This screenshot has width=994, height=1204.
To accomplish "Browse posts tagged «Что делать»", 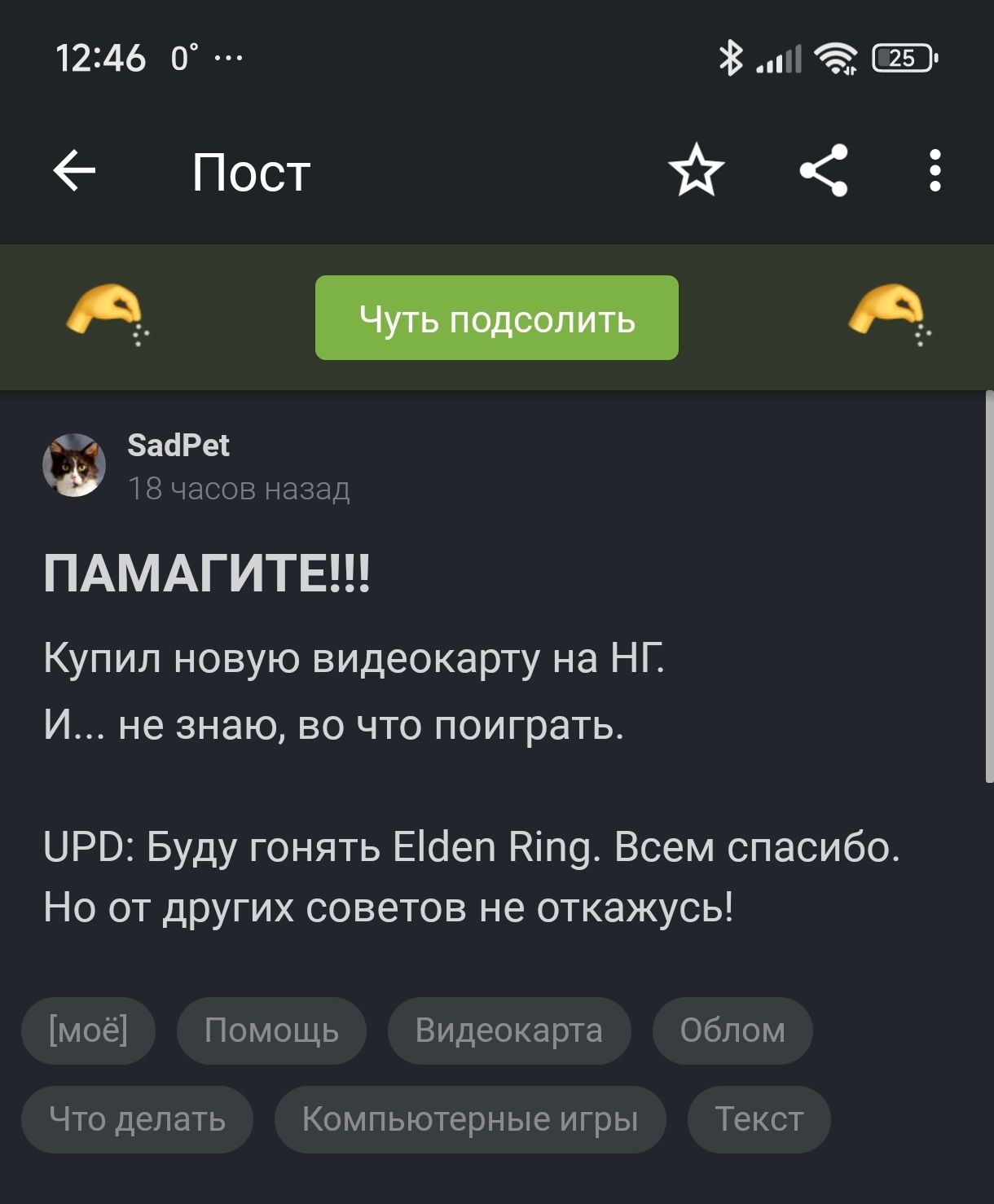I will click(x=137, y=1119).
